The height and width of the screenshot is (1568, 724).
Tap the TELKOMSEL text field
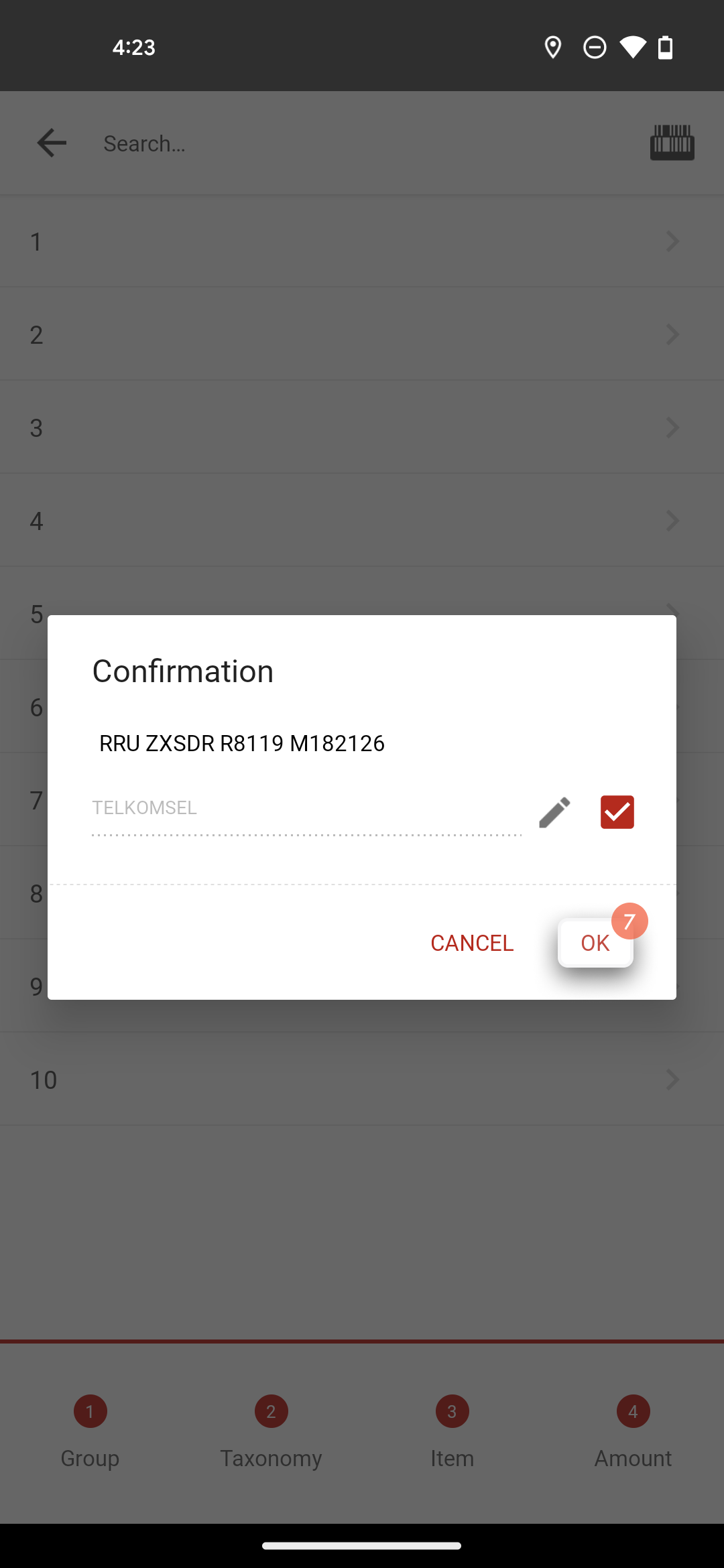306,812
